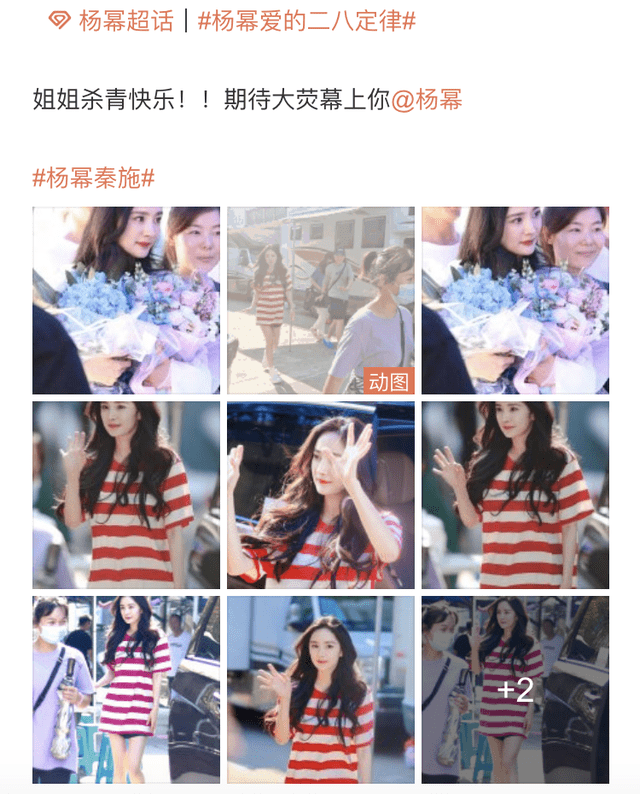Open bottom-row photo with person in mask
This screenshot has height=794, width=640.
tap(126, 689)
